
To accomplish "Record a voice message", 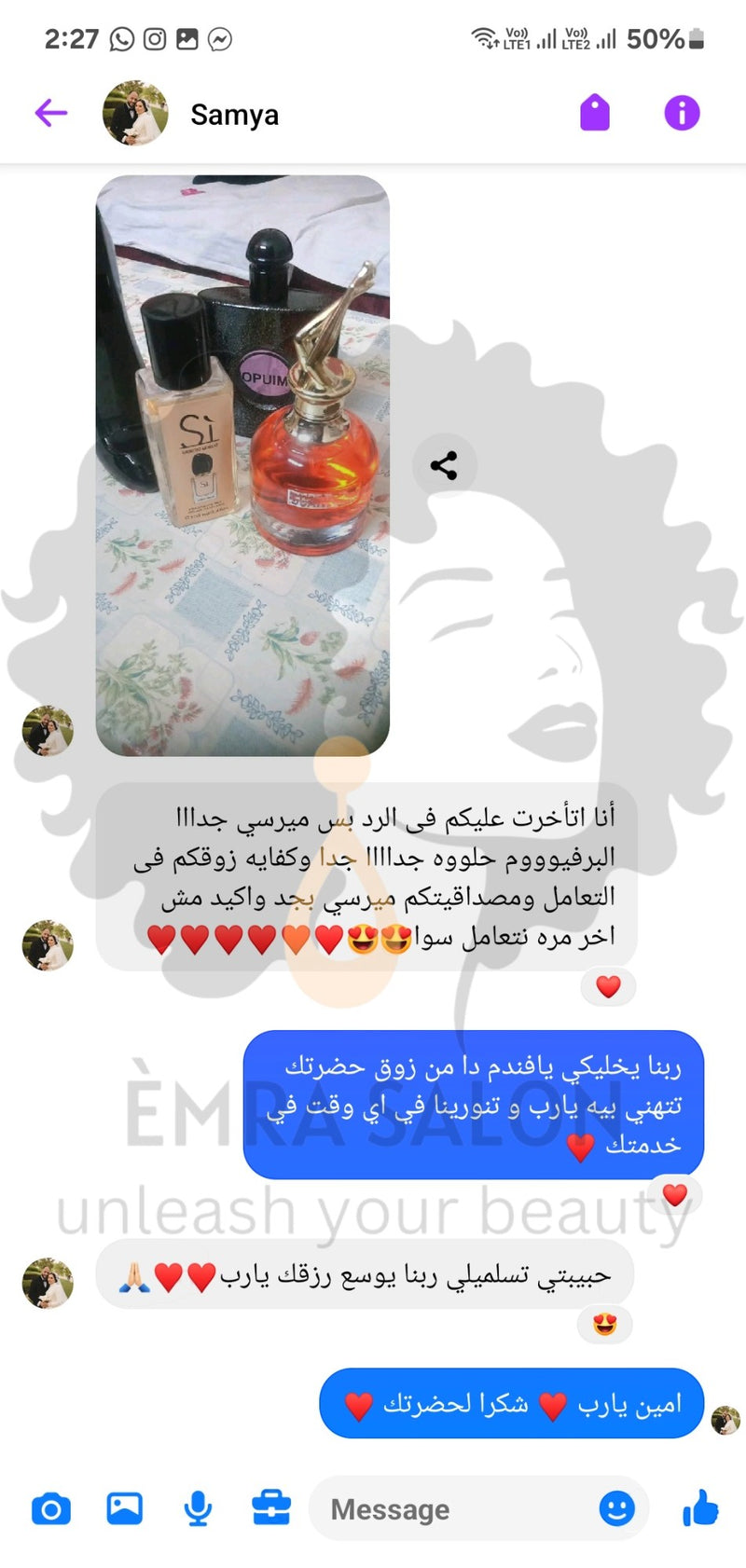I will (197, 1508).
